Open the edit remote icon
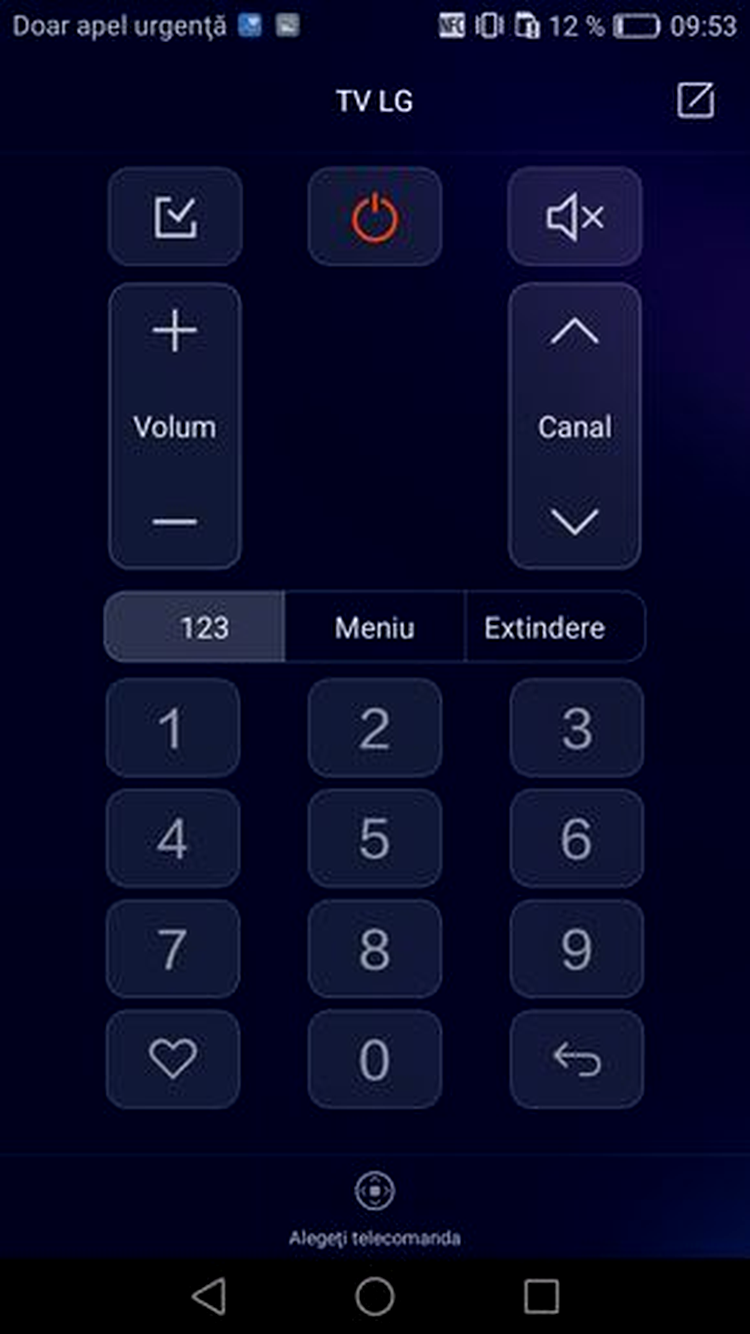Image resolution: width=750 pixels, height=1334 pixels. coord(696,101)
